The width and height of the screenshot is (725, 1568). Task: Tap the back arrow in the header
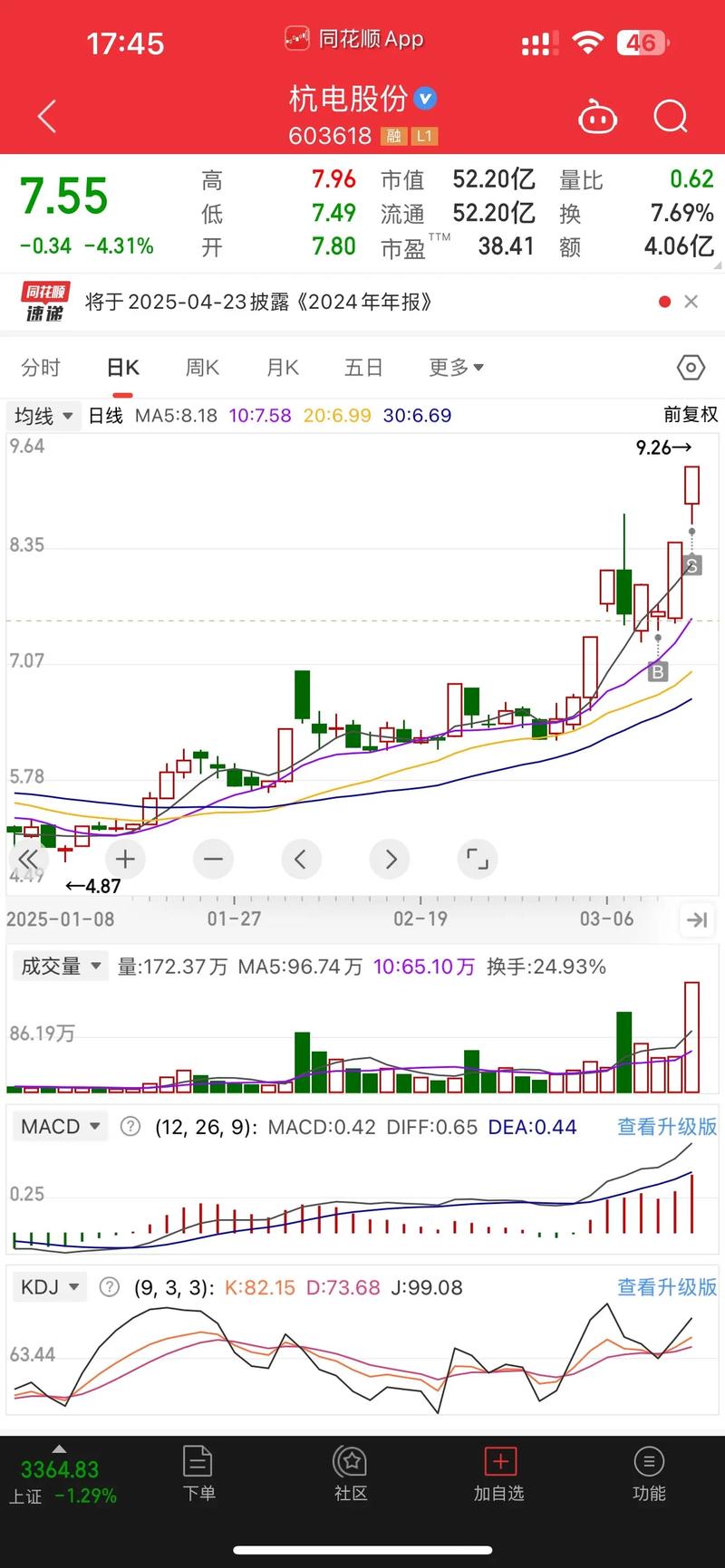(x=47, y=117)
